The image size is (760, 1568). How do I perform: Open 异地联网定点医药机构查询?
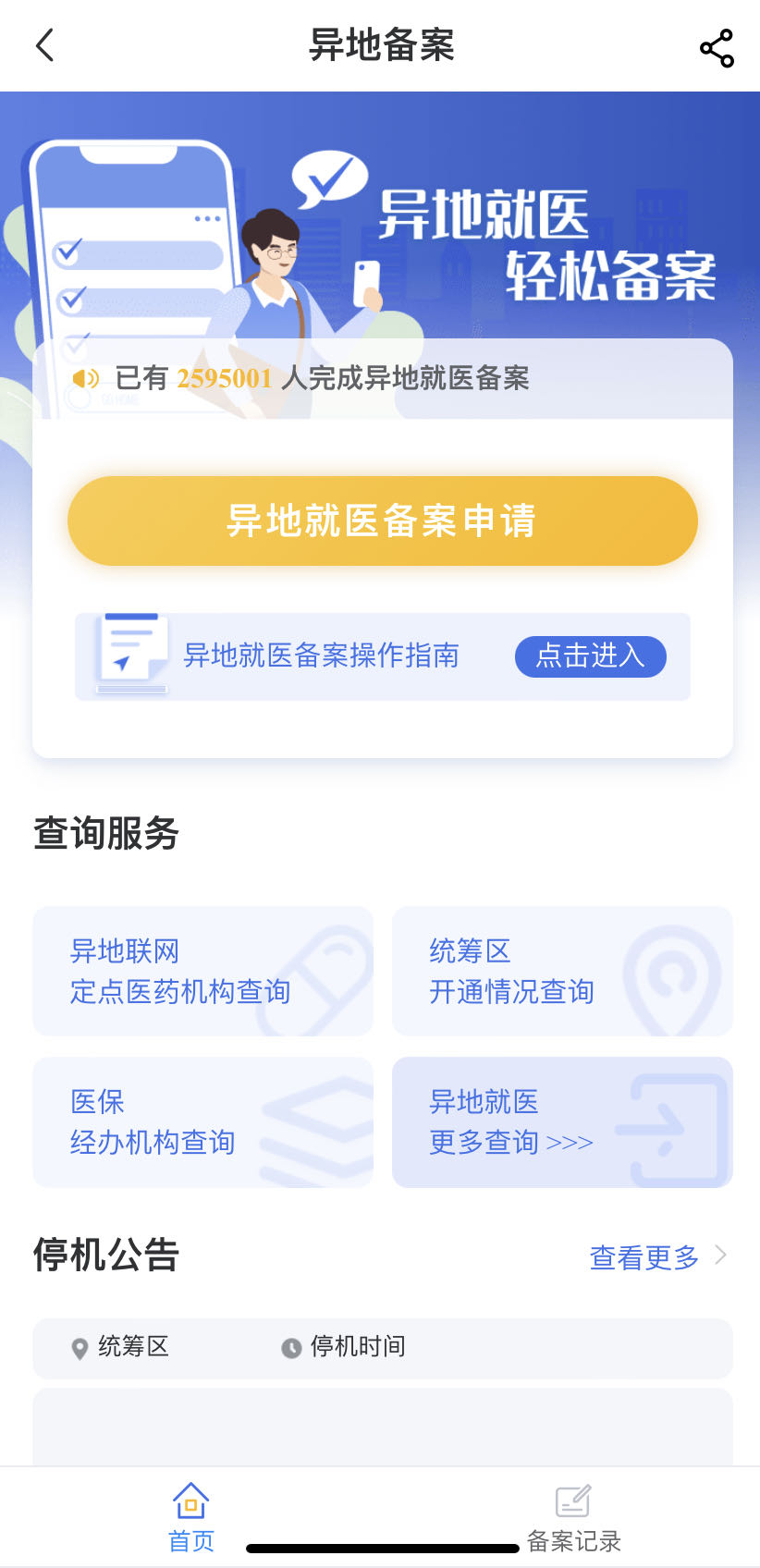pyautogui.click(x=202, y=971)
